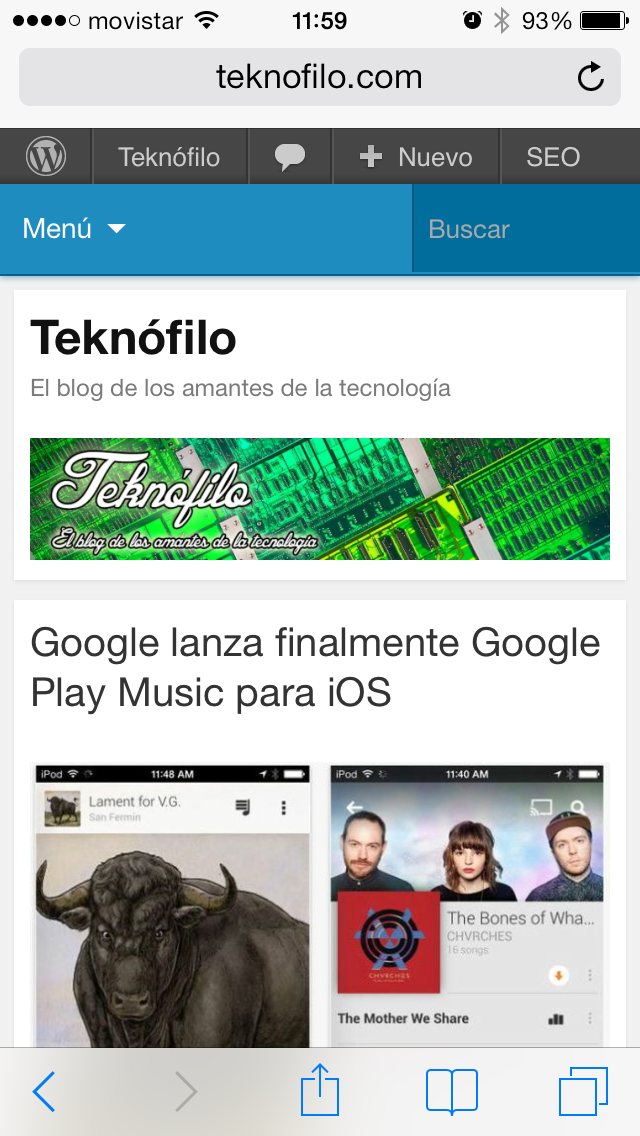Open the WordPress logo menu
This screenshot has width=640, height=1136.
46,157
